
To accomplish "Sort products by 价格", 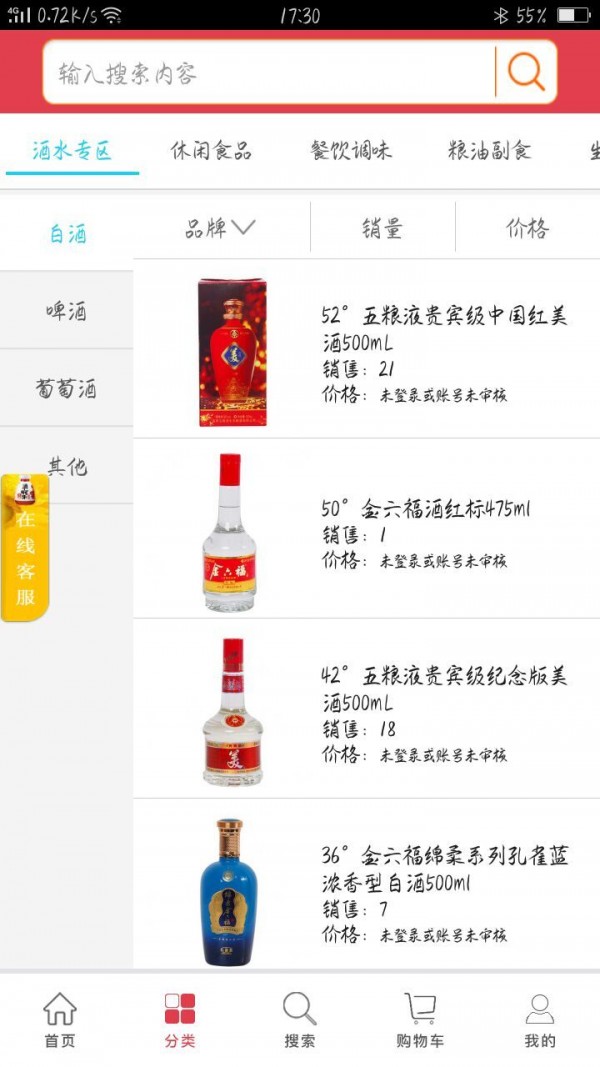I will (x=527, y=228).
